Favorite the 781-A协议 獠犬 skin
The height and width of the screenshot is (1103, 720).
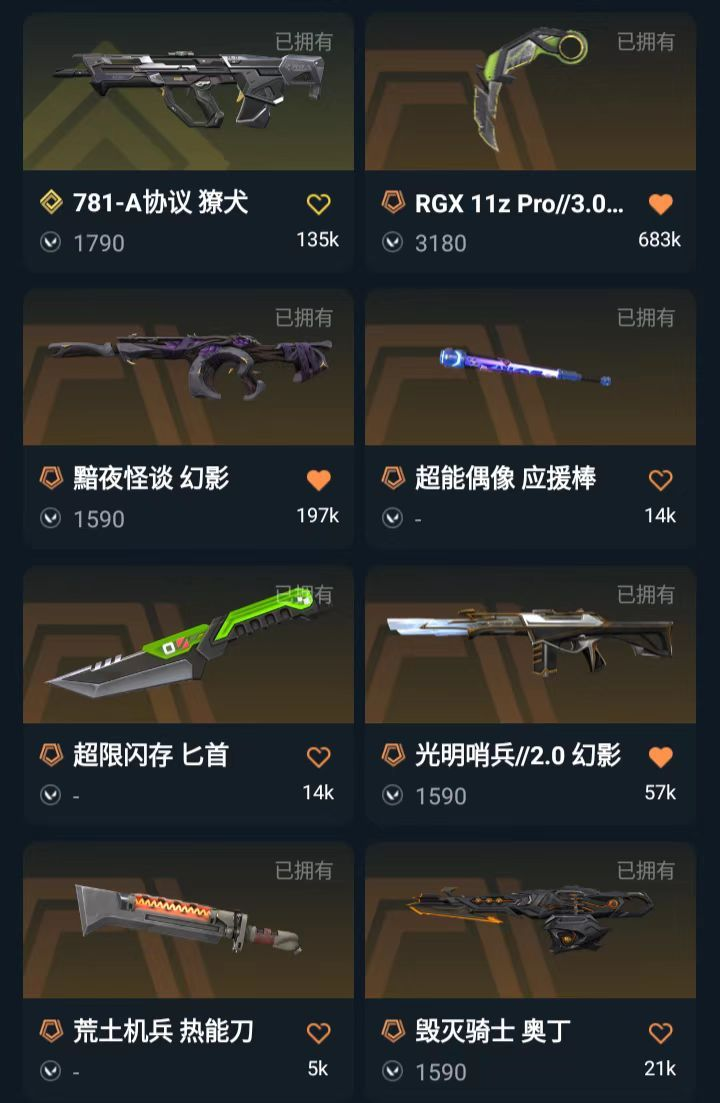[318, 204]
